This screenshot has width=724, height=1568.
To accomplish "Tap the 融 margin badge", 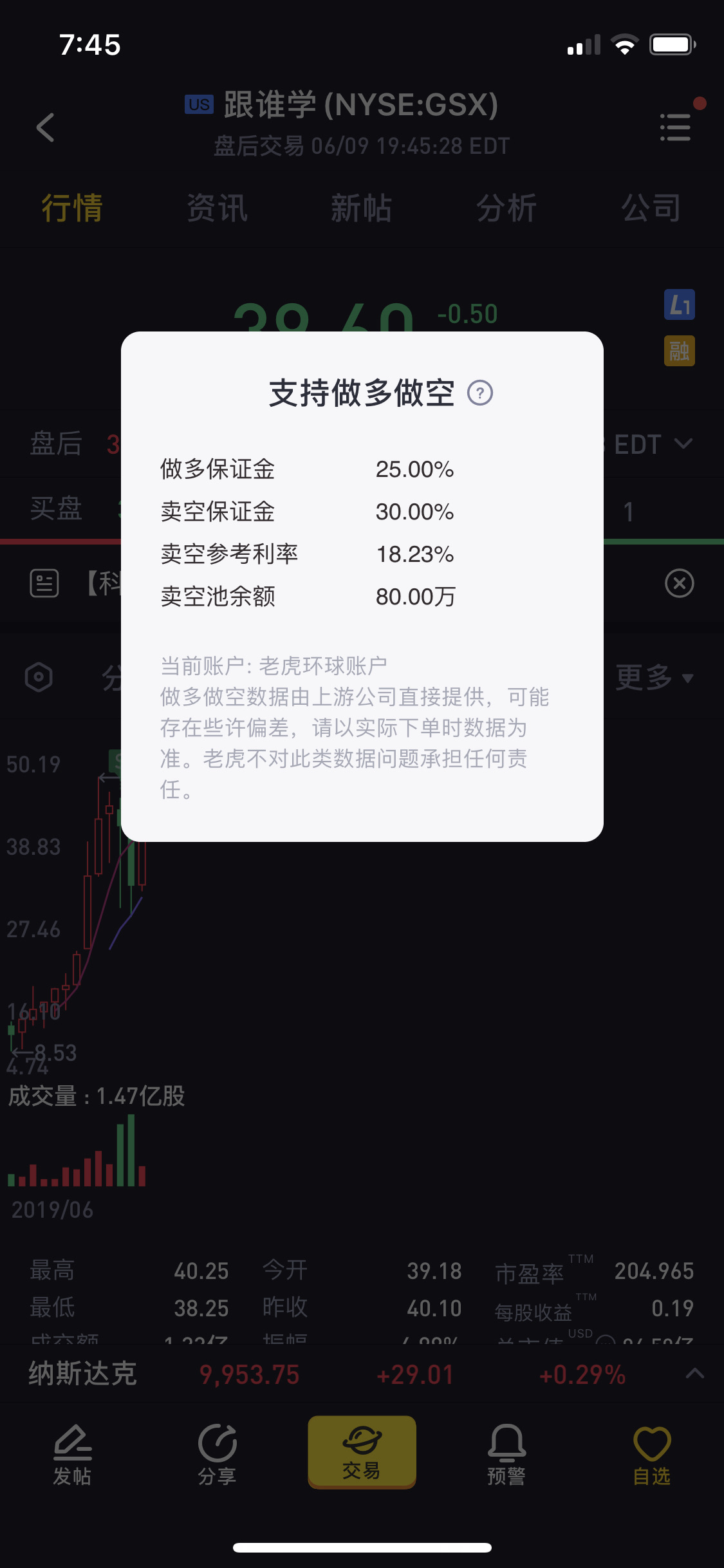I will click(680, 351).
